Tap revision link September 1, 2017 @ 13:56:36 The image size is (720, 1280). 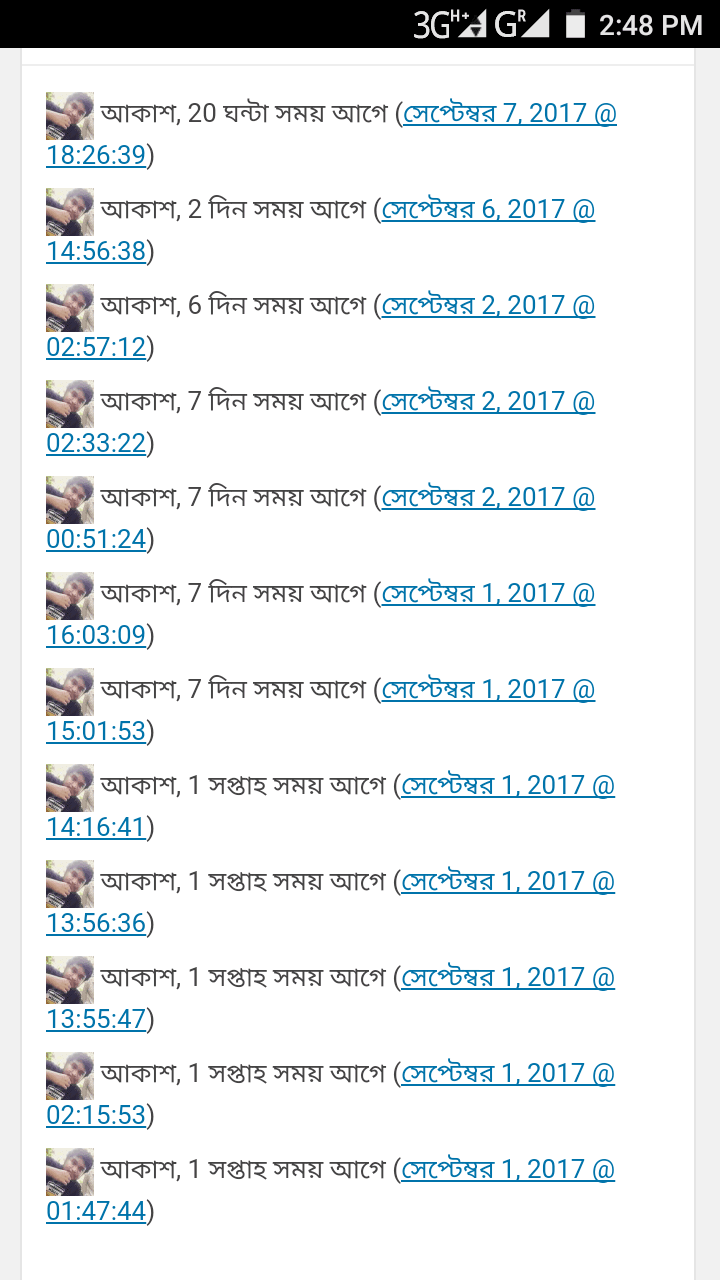[507, 882]
